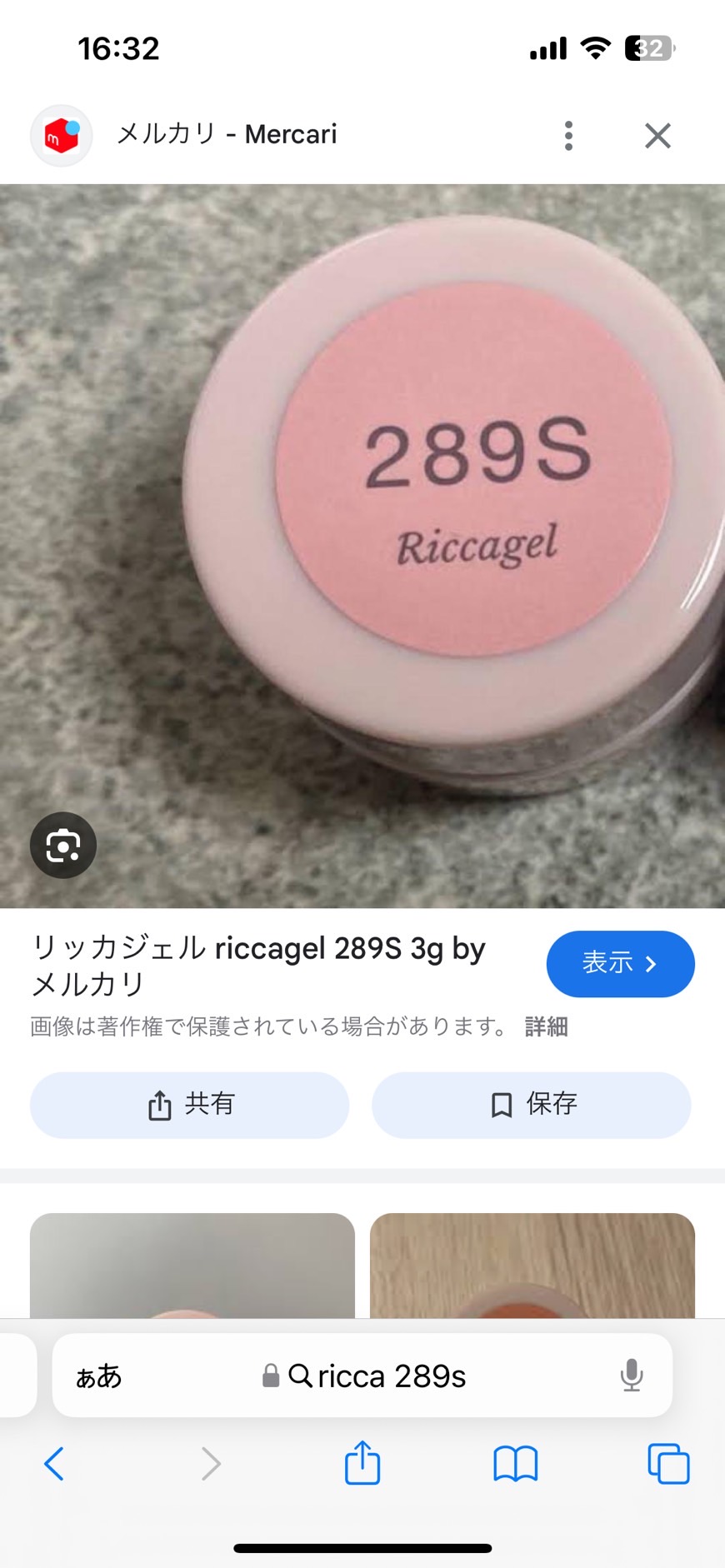Start voice search with the microphone
725x1568 pixels.
point(632,1376)
